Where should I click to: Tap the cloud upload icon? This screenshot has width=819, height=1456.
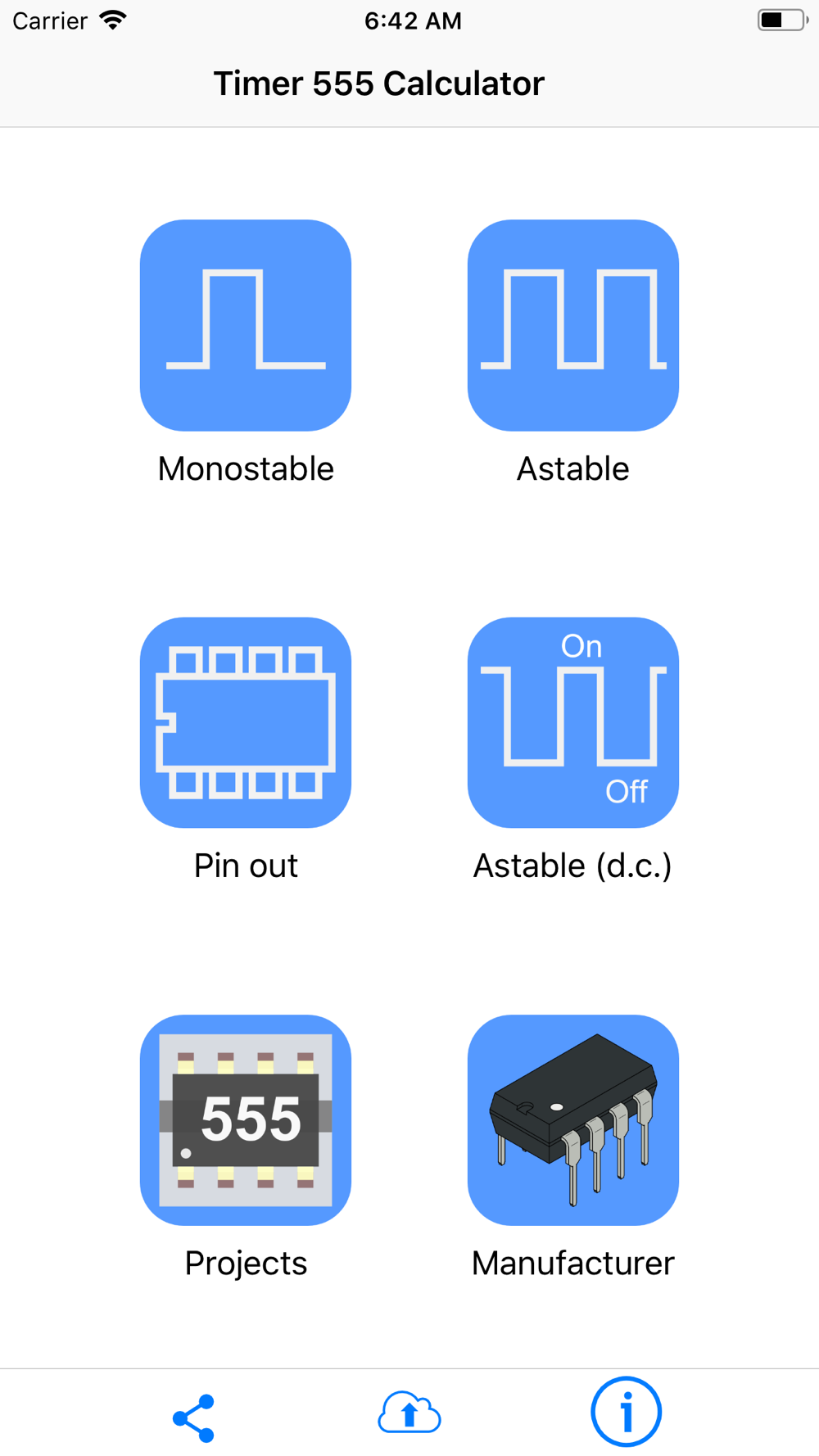click(x=409, y=1413)
